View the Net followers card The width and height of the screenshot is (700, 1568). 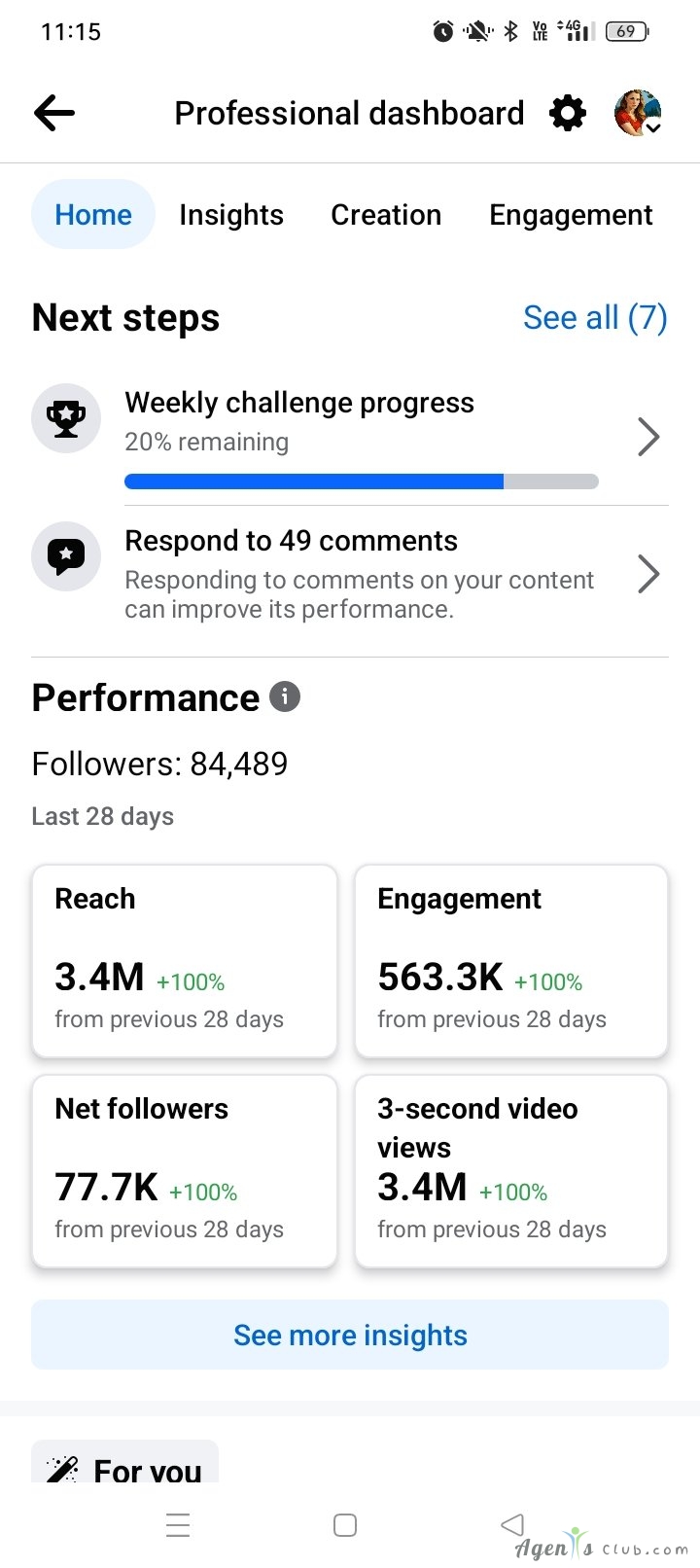[x=185, y=1171]
